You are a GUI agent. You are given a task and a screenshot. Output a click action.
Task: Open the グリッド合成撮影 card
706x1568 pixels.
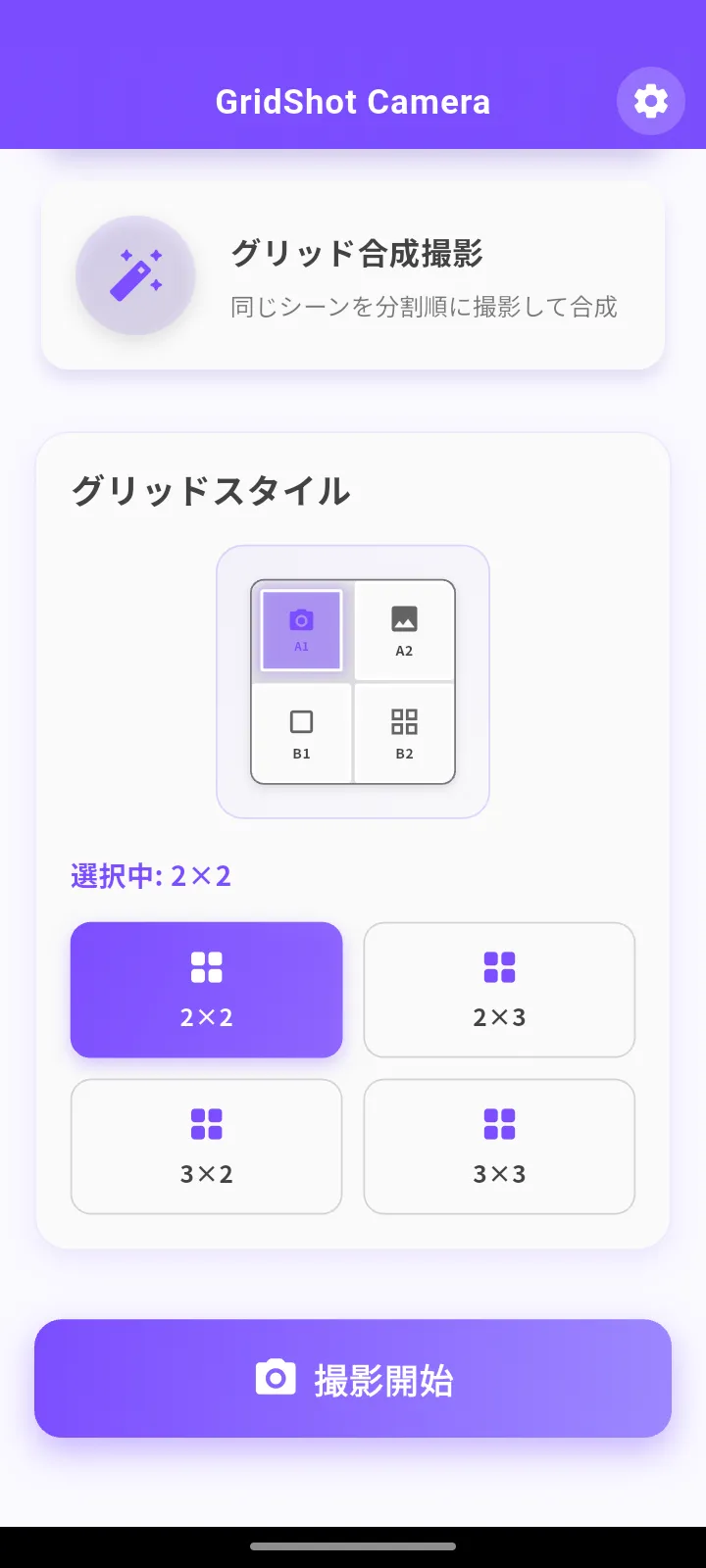[x=353, y=277]
